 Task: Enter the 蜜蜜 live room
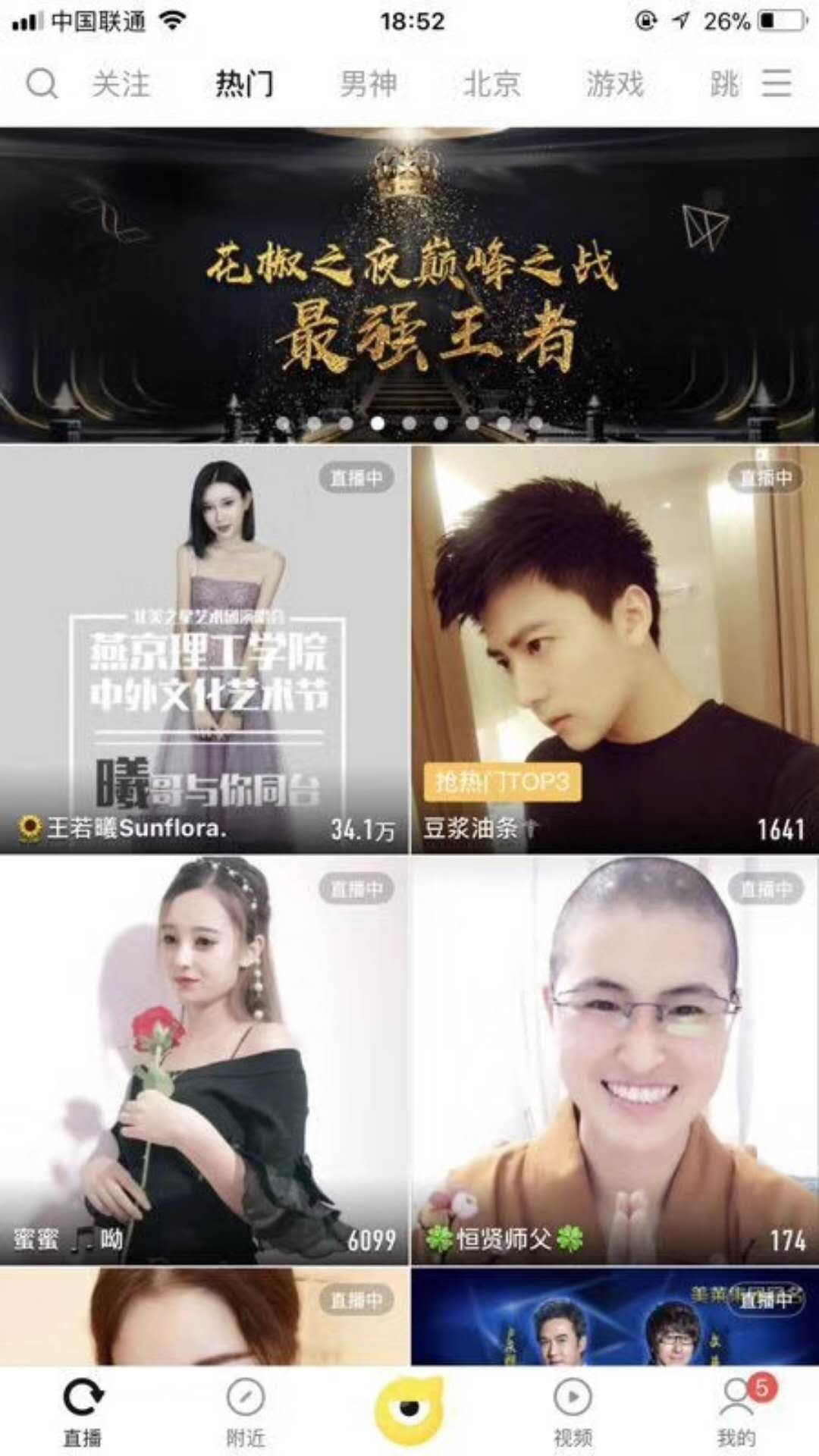(x=204, y=1060)
